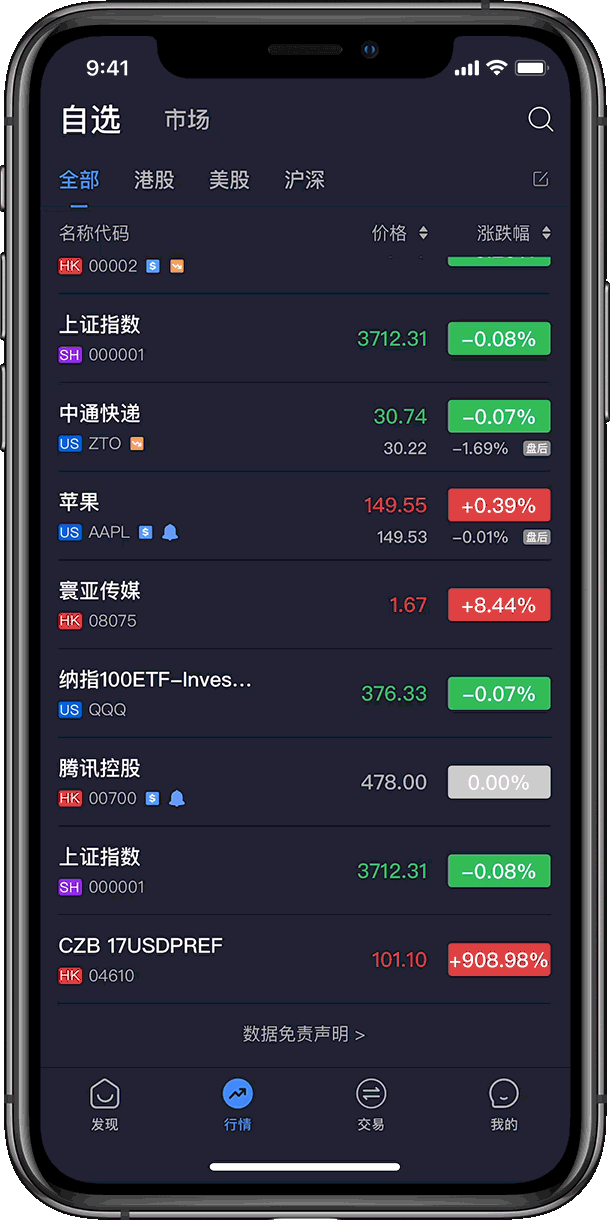610x1221 pixels.
Task: Switch to the 美股 filter
Action: pos(229,180)
